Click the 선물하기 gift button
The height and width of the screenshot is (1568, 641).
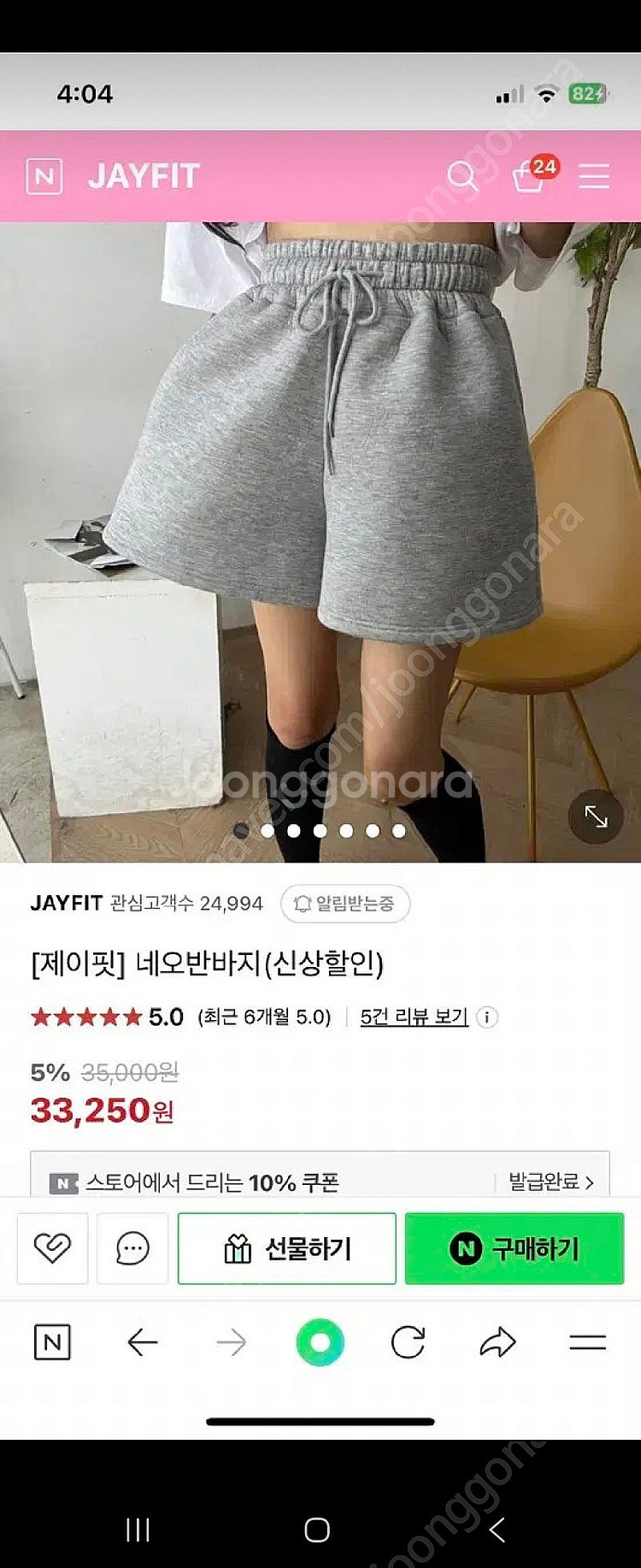click(285, 1248)
